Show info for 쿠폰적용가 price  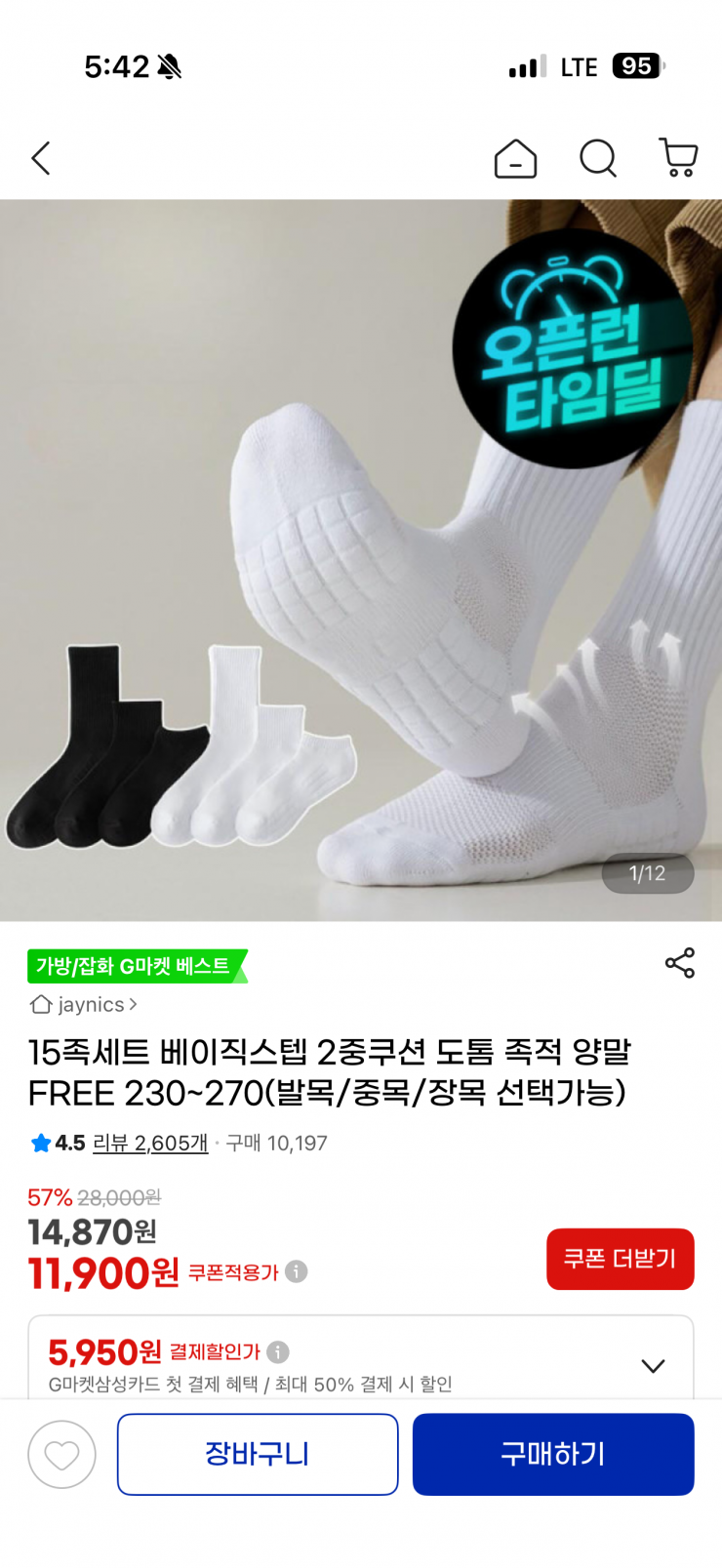tap(297, 1271)
